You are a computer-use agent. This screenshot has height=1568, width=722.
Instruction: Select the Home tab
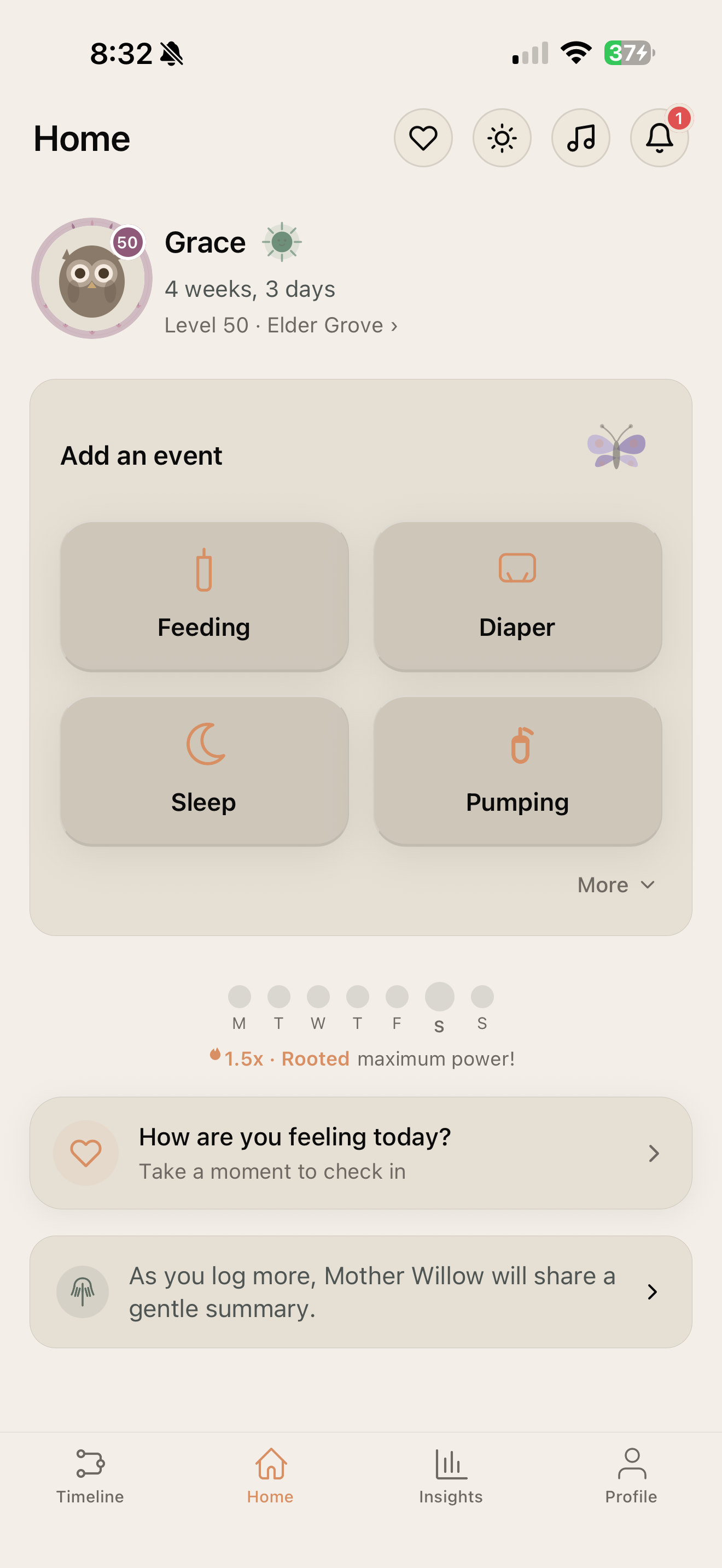click(270, 1476)
